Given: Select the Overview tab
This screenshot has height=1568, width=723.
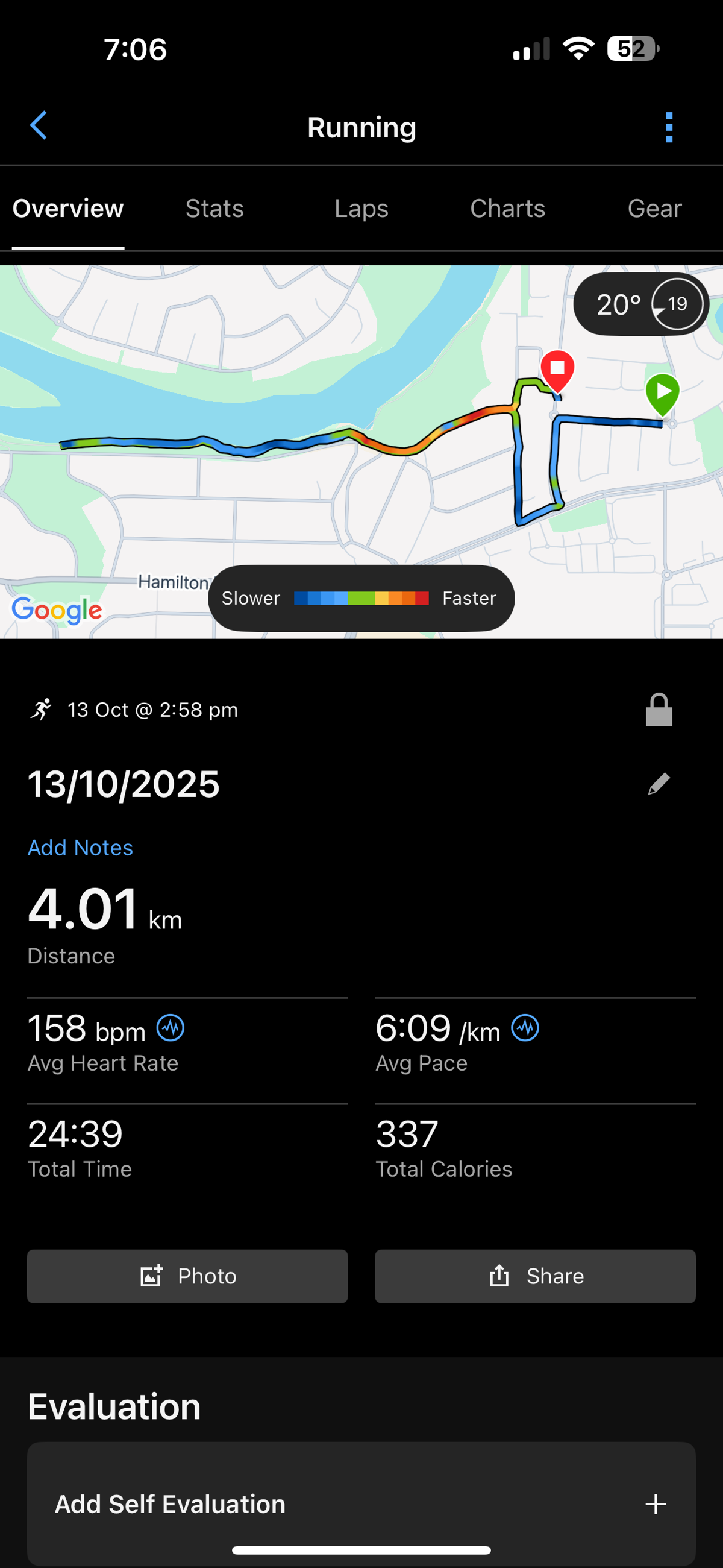Looking at the screenshot, I should [x=68, y=209].
